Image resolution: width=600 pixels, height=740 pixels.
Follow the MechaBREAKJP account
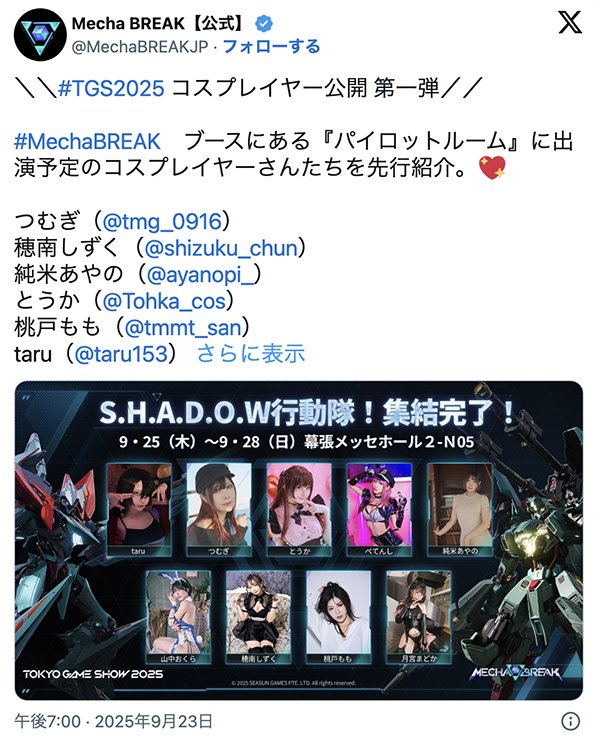(271, 47)
